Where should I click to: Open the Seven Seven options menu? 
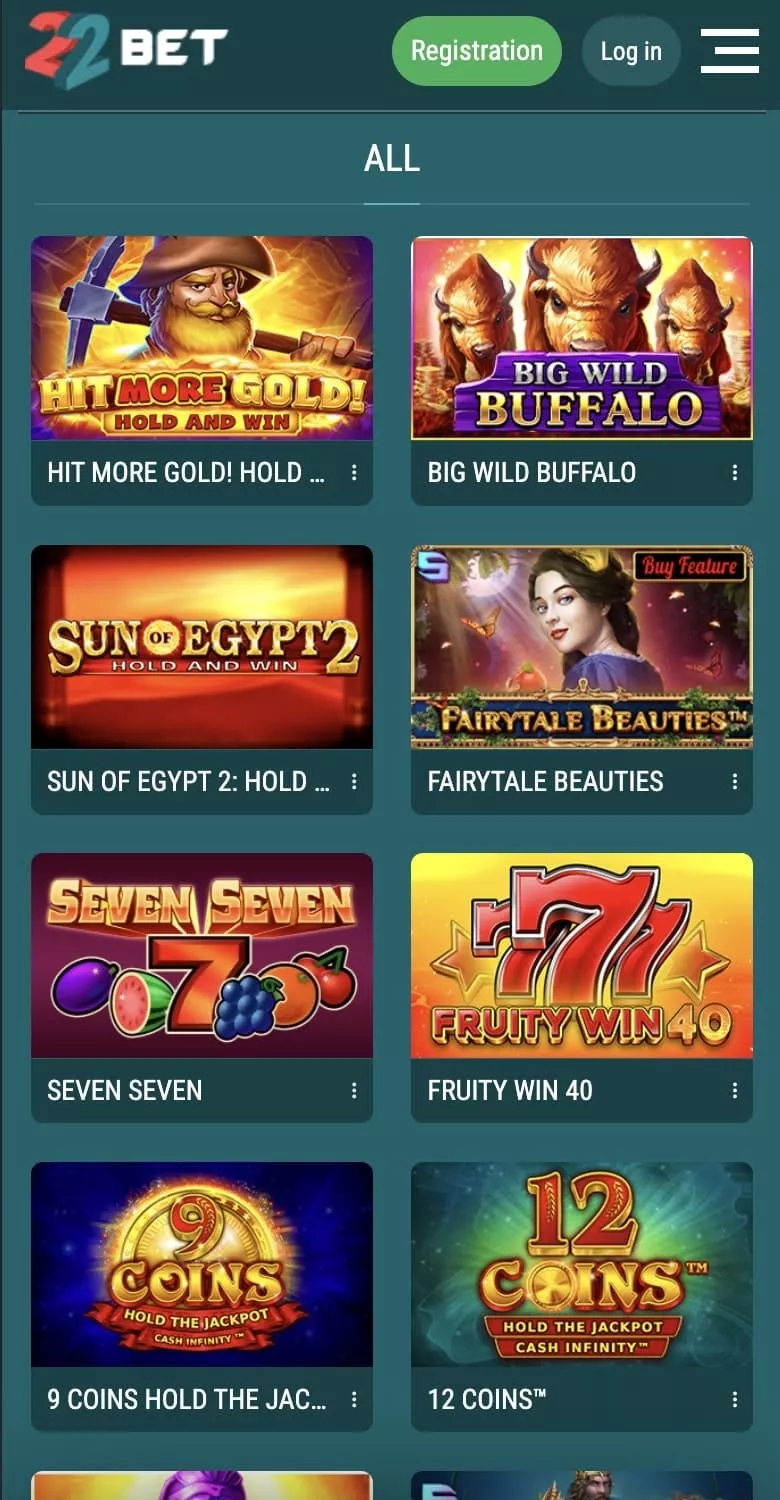point(354,1091)
